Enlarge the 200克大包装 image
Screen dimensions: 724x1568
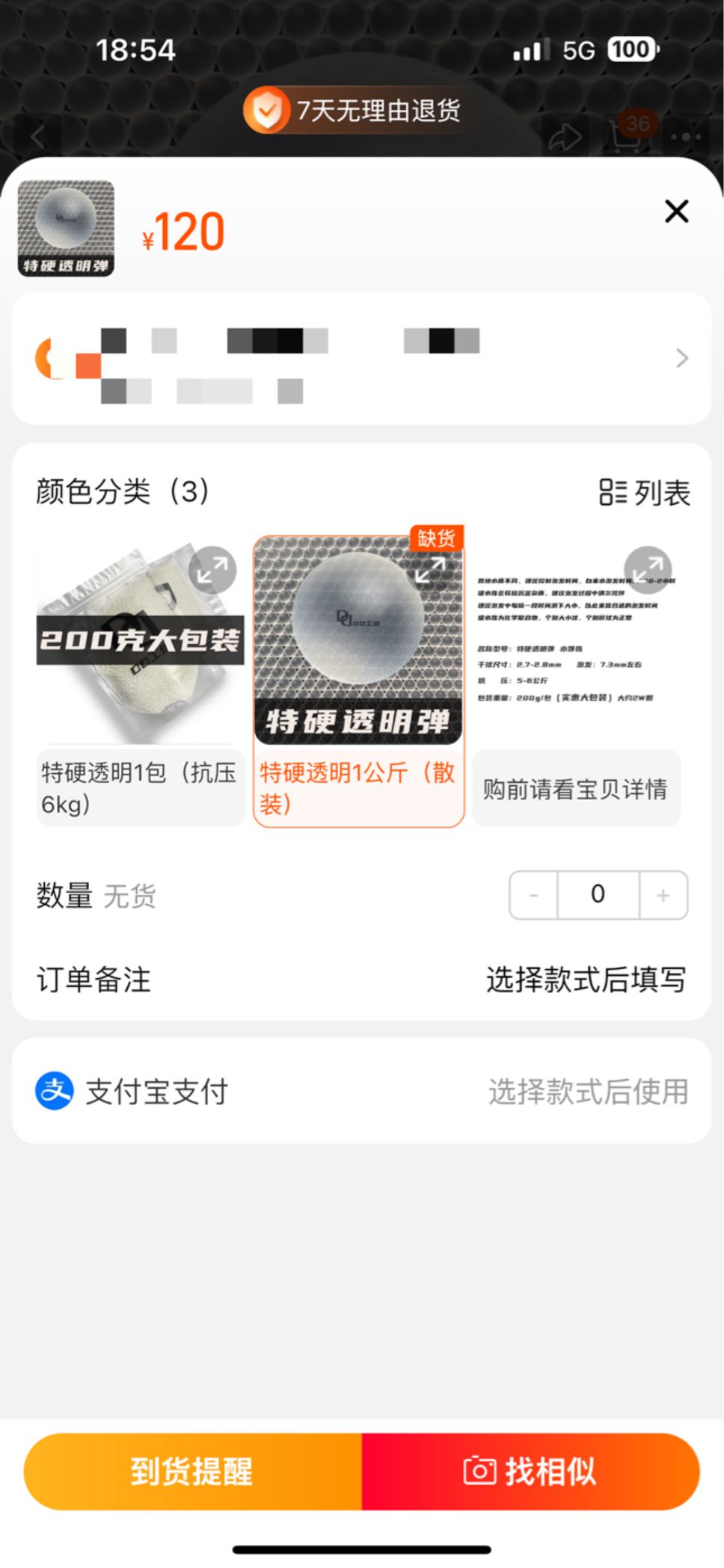(212, 571)
